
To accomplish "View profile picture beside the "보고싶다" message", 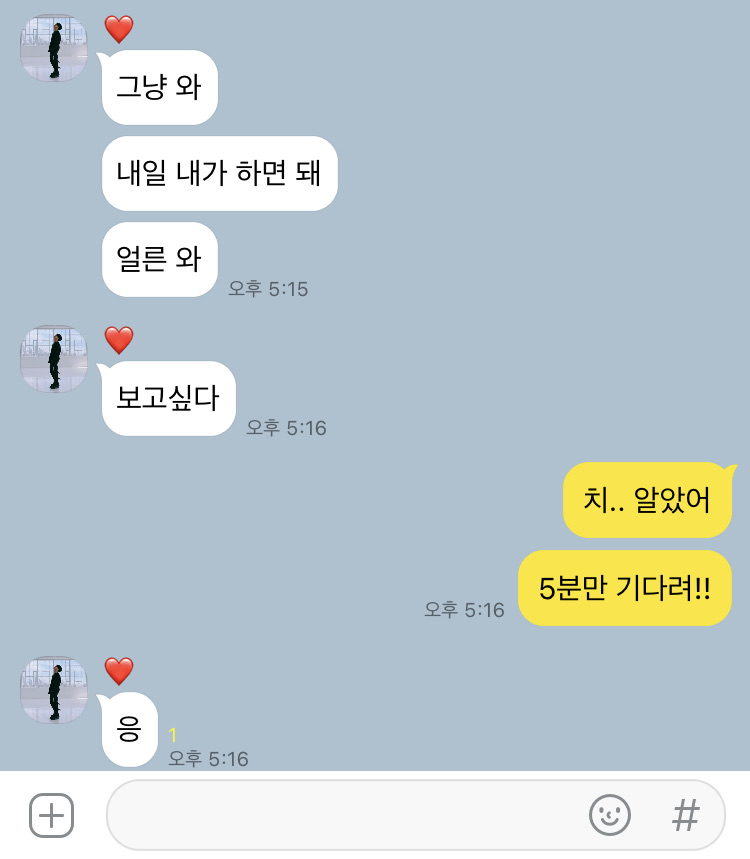I will point(54,359).
